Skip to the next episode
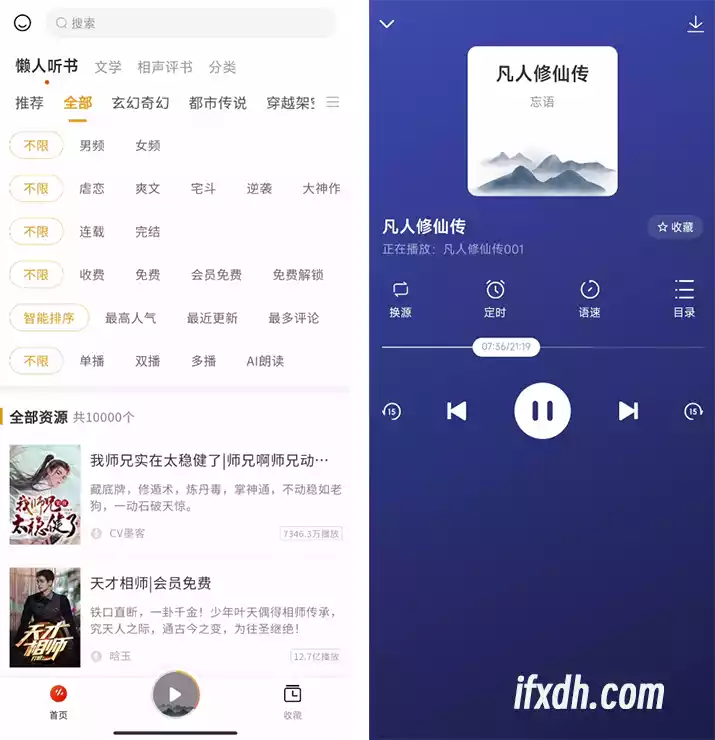 pos(628,411)
